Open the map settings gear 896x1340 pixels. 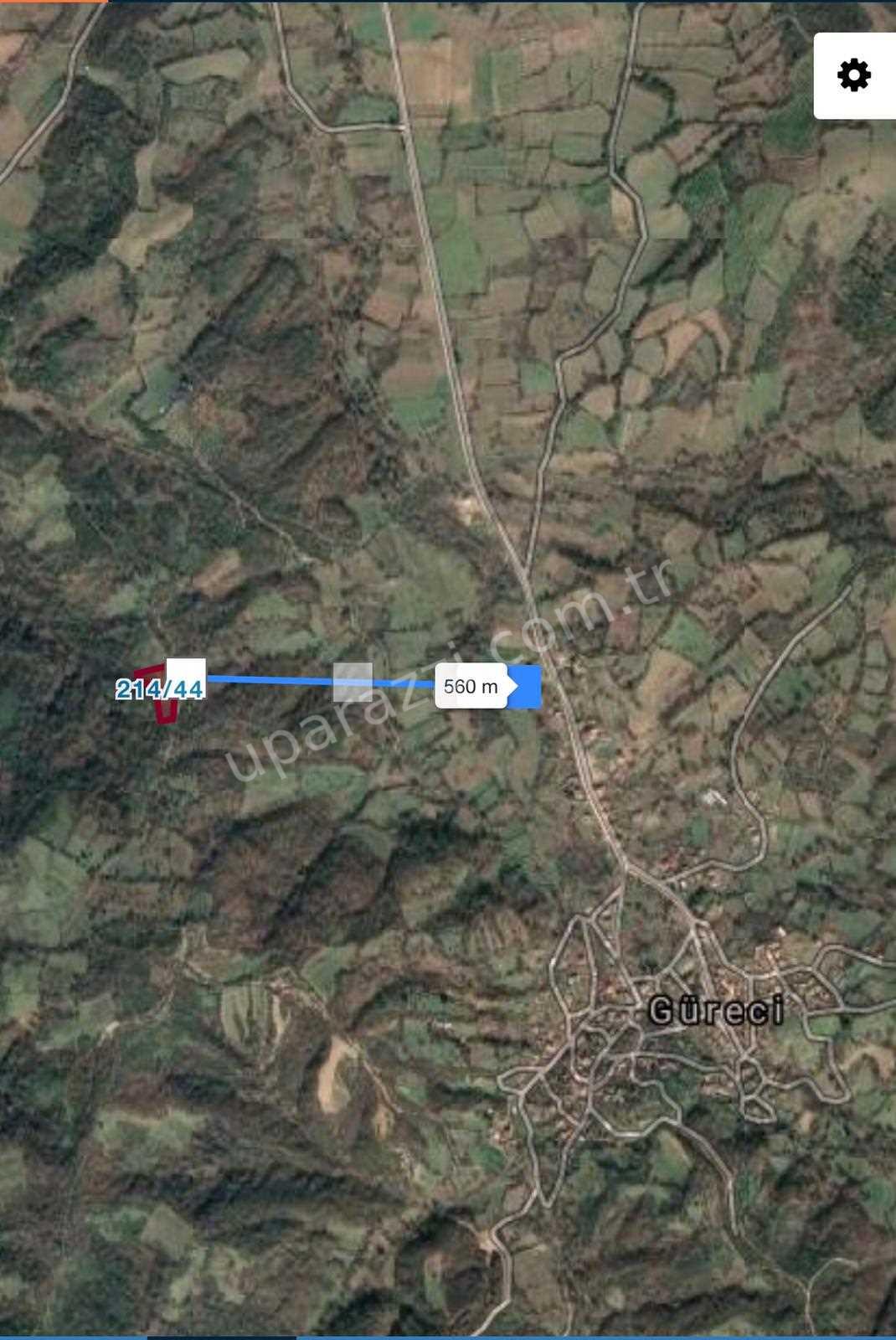pyautogui.click(x=854, y=75)
